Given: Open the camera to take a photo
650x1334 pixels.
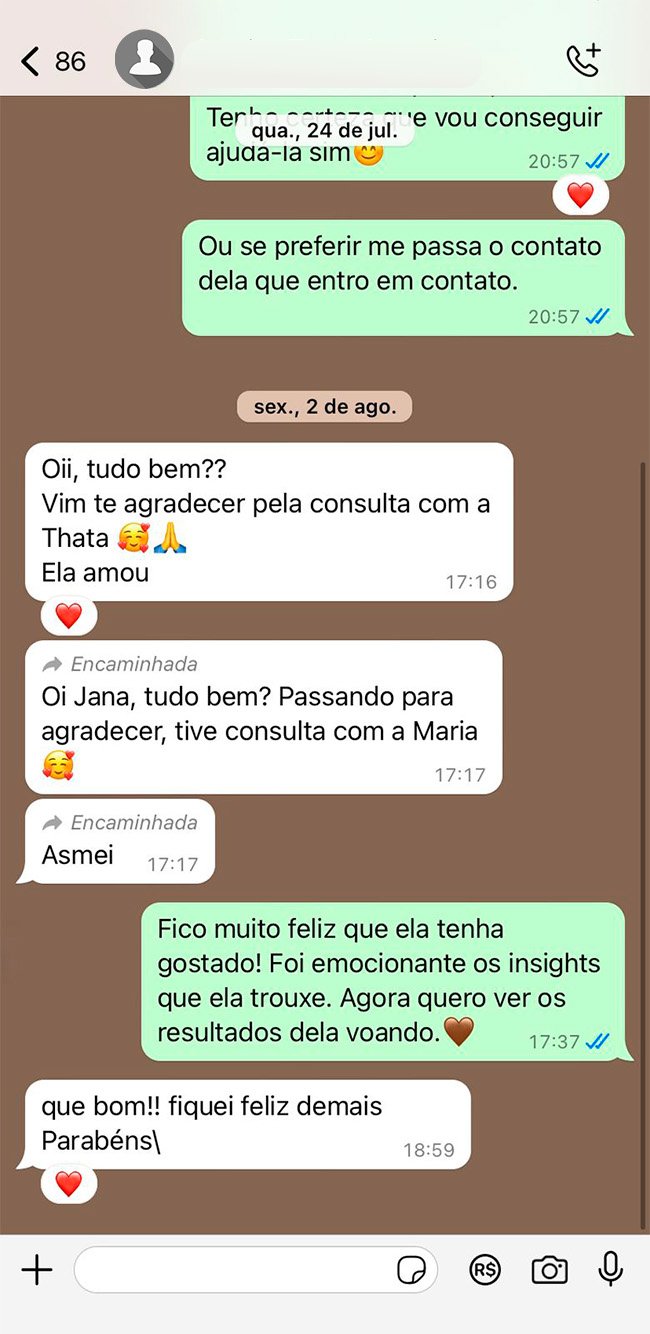Looking at the screenshot, I should click(549, 1270).
